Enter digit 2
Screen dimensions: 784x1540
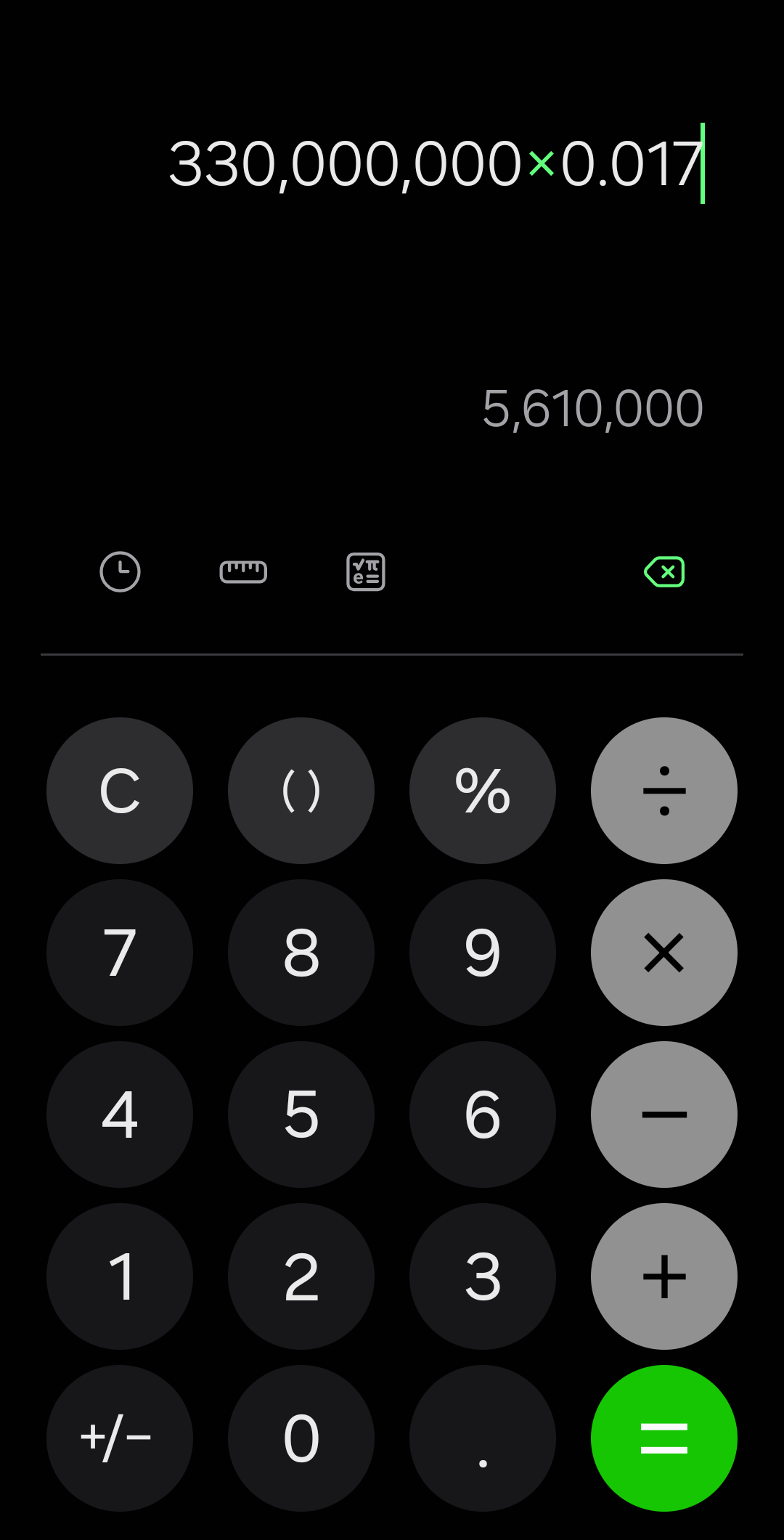click(301, 1276)
